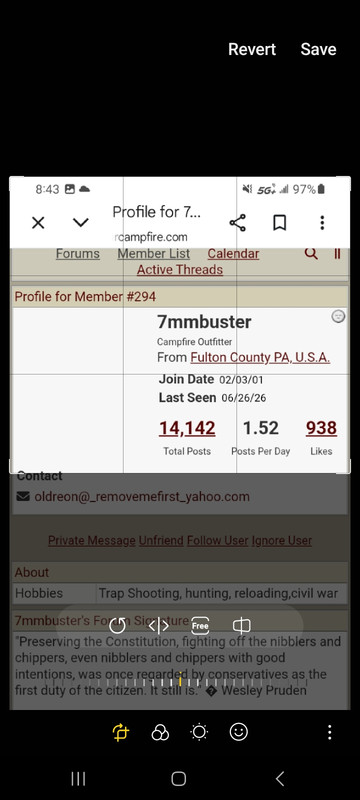Open the filters tool
This screenshot has height=800, width=360.
tap(160, 733)
